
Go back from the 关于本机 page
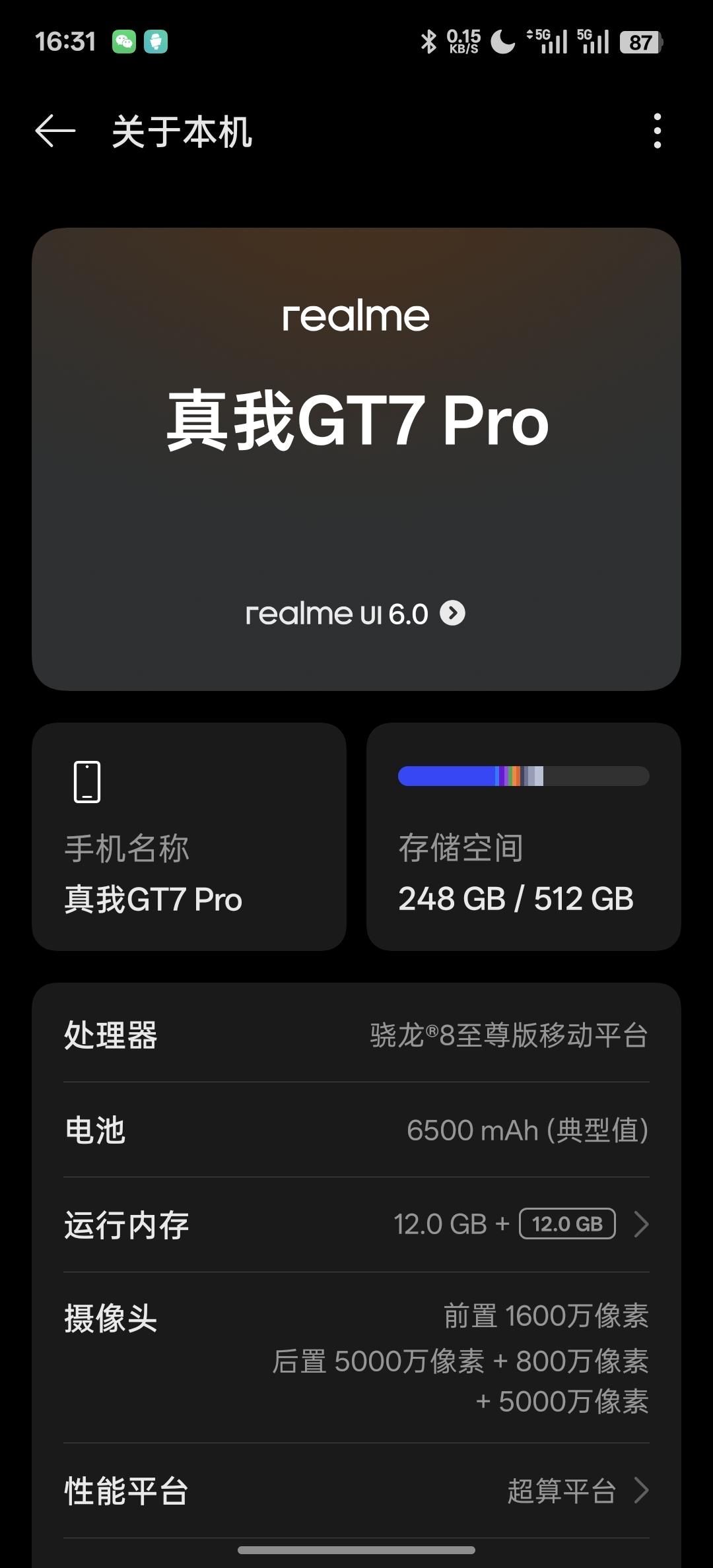tap(55, 131)
